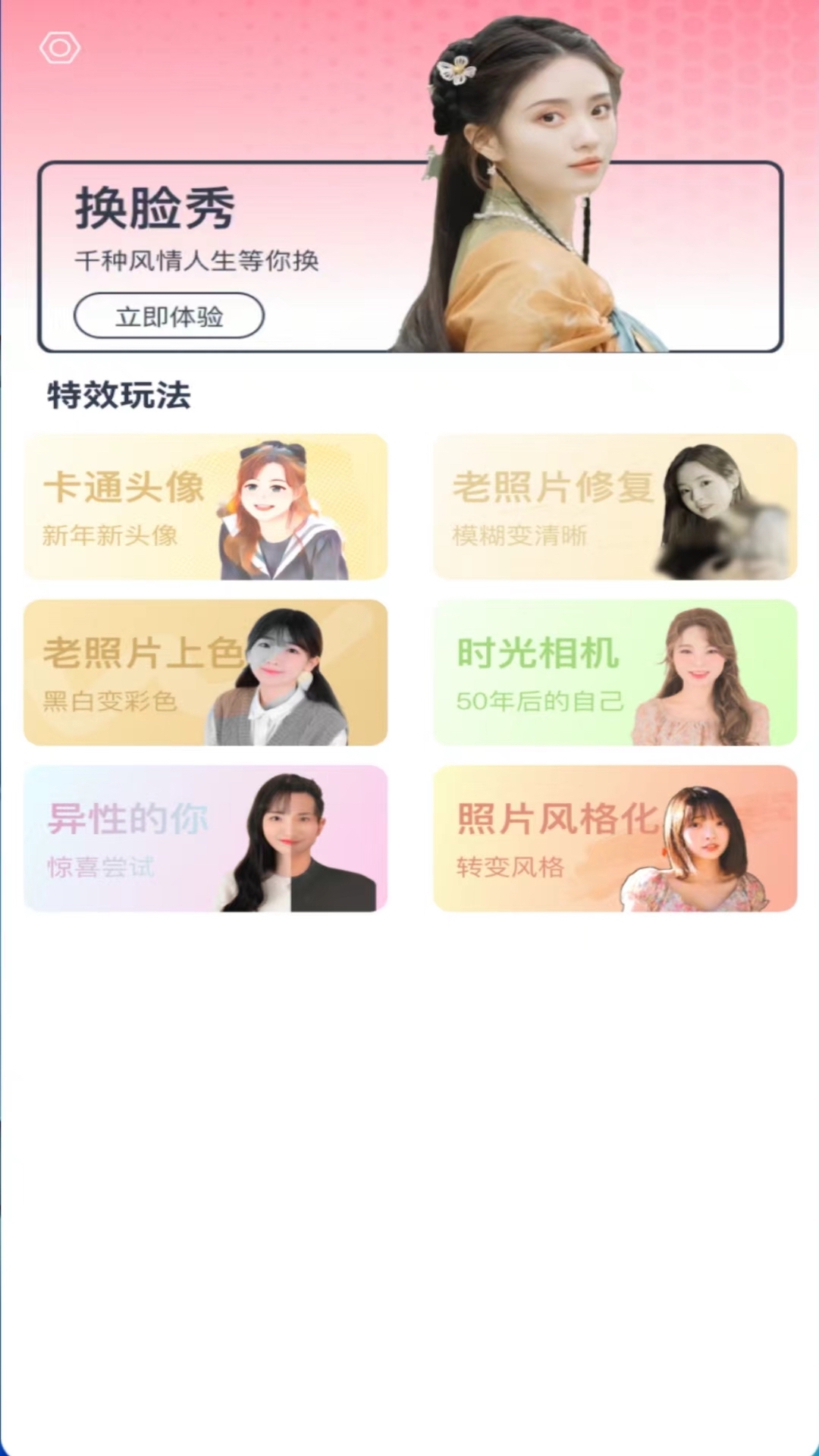
Task: Click the 转变风格 subtitle text
Action: tap(510, 866)
